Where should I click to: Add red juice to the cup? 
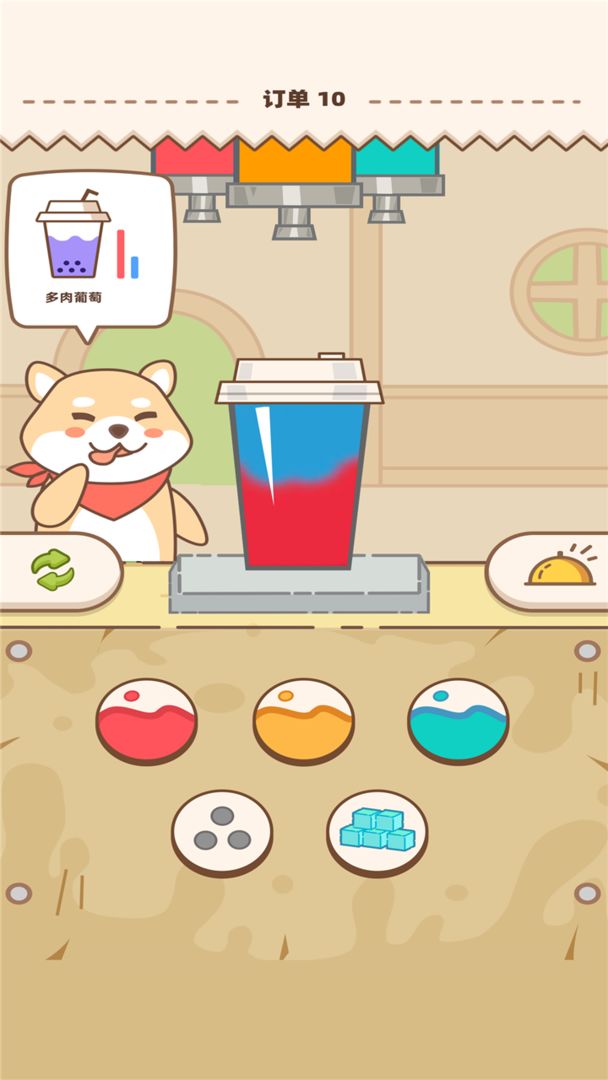point(147,721)
